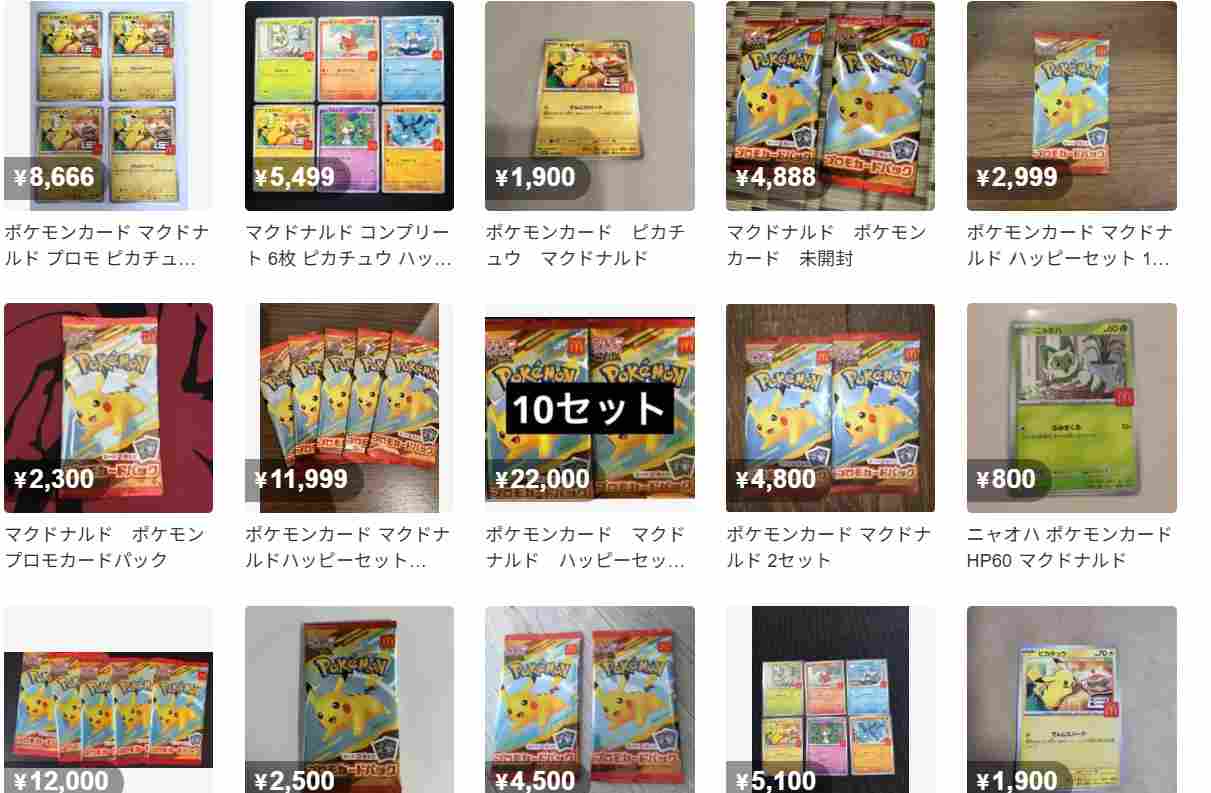The height and width of the screenshot is (793, 1211).
Task: View the ¥5,499 complete 6-card set
Action: 349,106
